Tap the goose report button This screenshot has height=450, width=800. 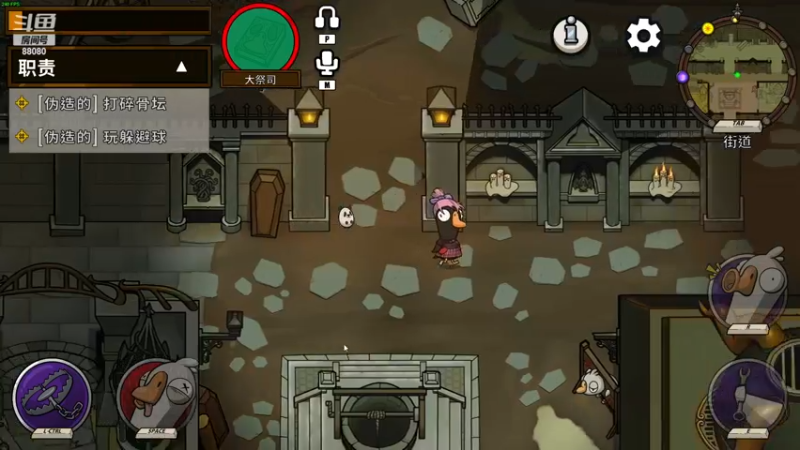pos(747,292)
